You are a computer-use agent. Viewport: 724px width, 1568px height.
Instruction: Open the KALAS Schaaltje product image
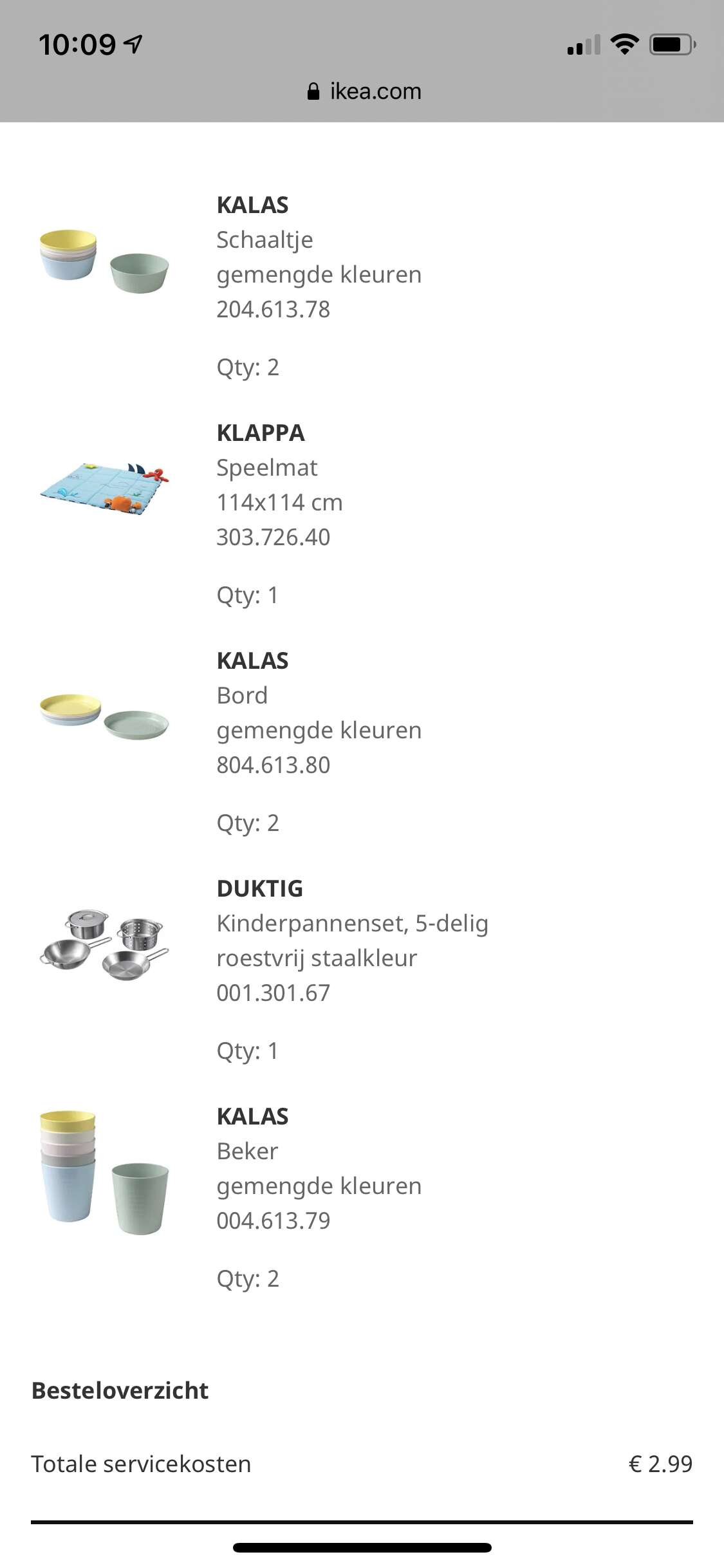click(x=104, y=261)
